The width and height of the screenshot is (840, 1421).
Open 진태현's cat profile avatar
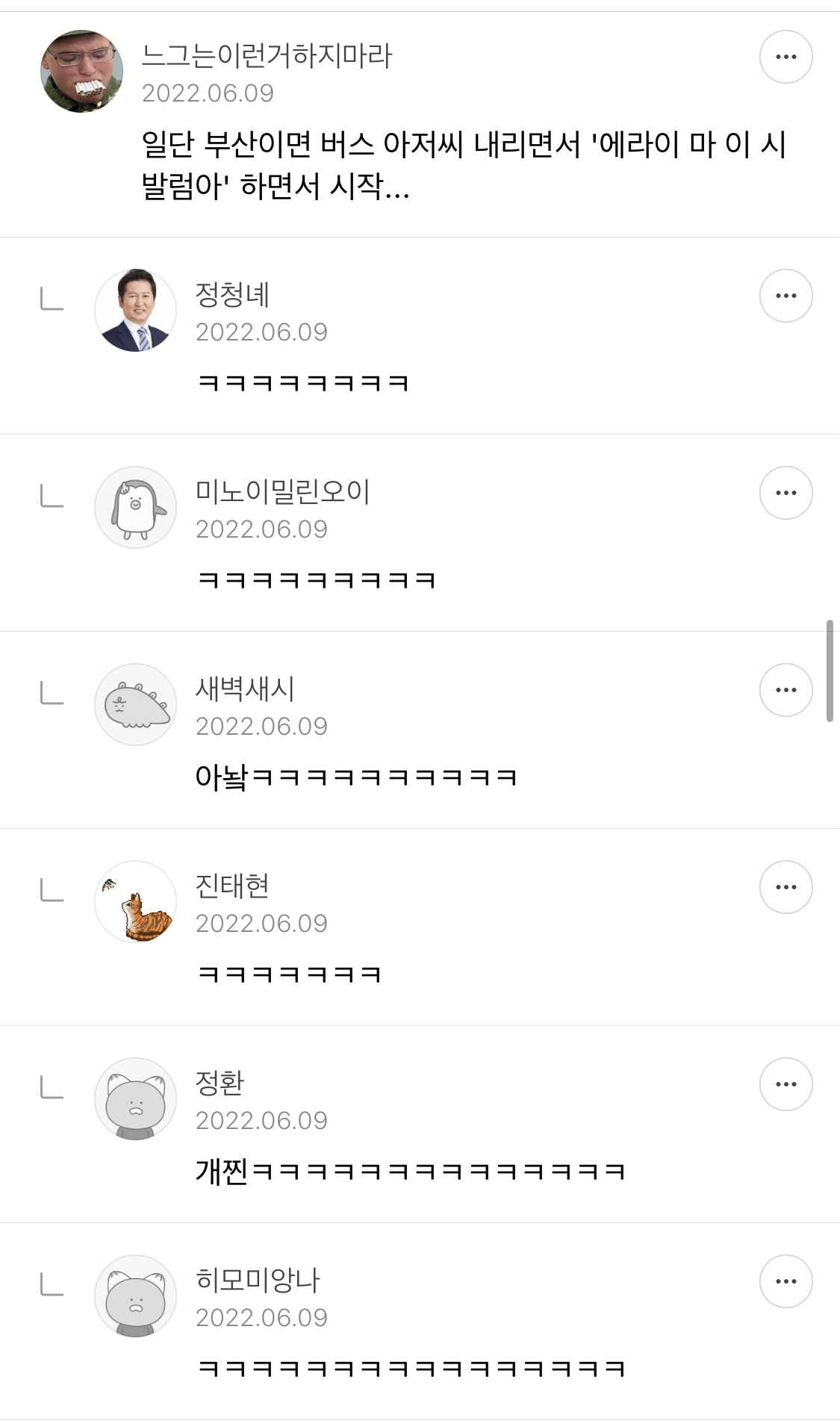point(135,902)
